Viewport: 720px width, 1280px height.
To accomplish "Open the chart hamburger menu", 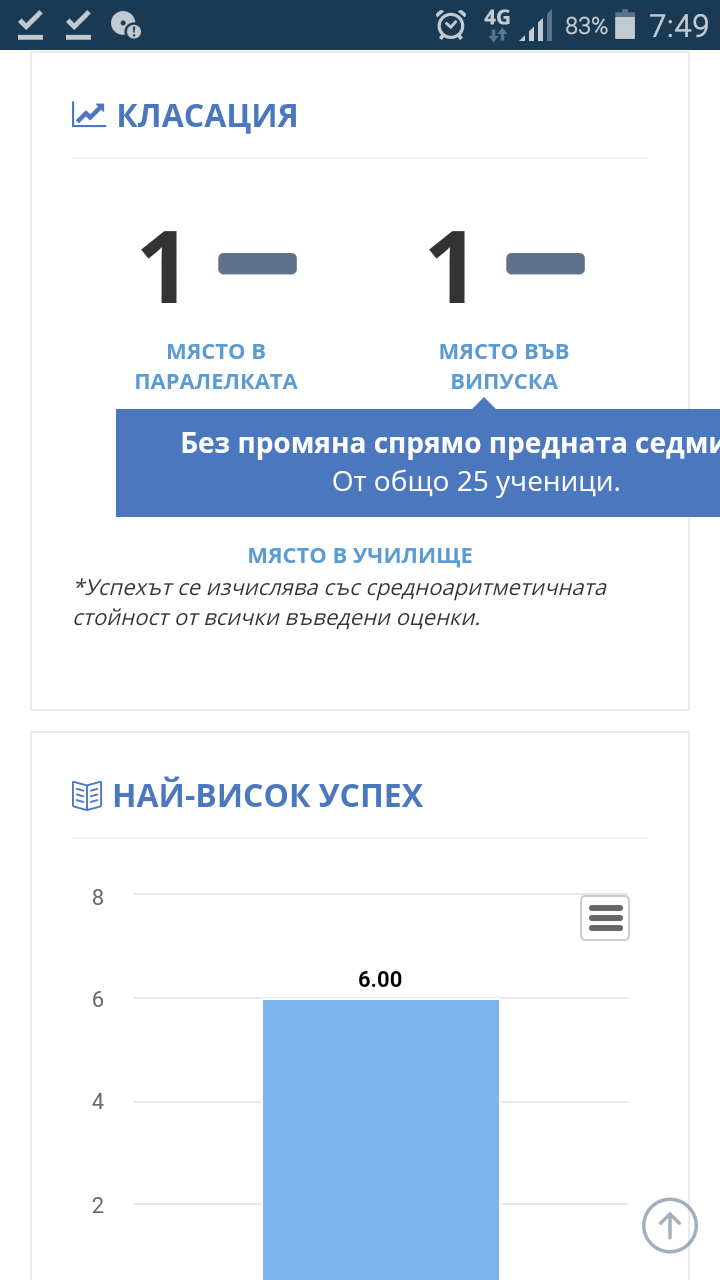I will click(x=605, y=917).
